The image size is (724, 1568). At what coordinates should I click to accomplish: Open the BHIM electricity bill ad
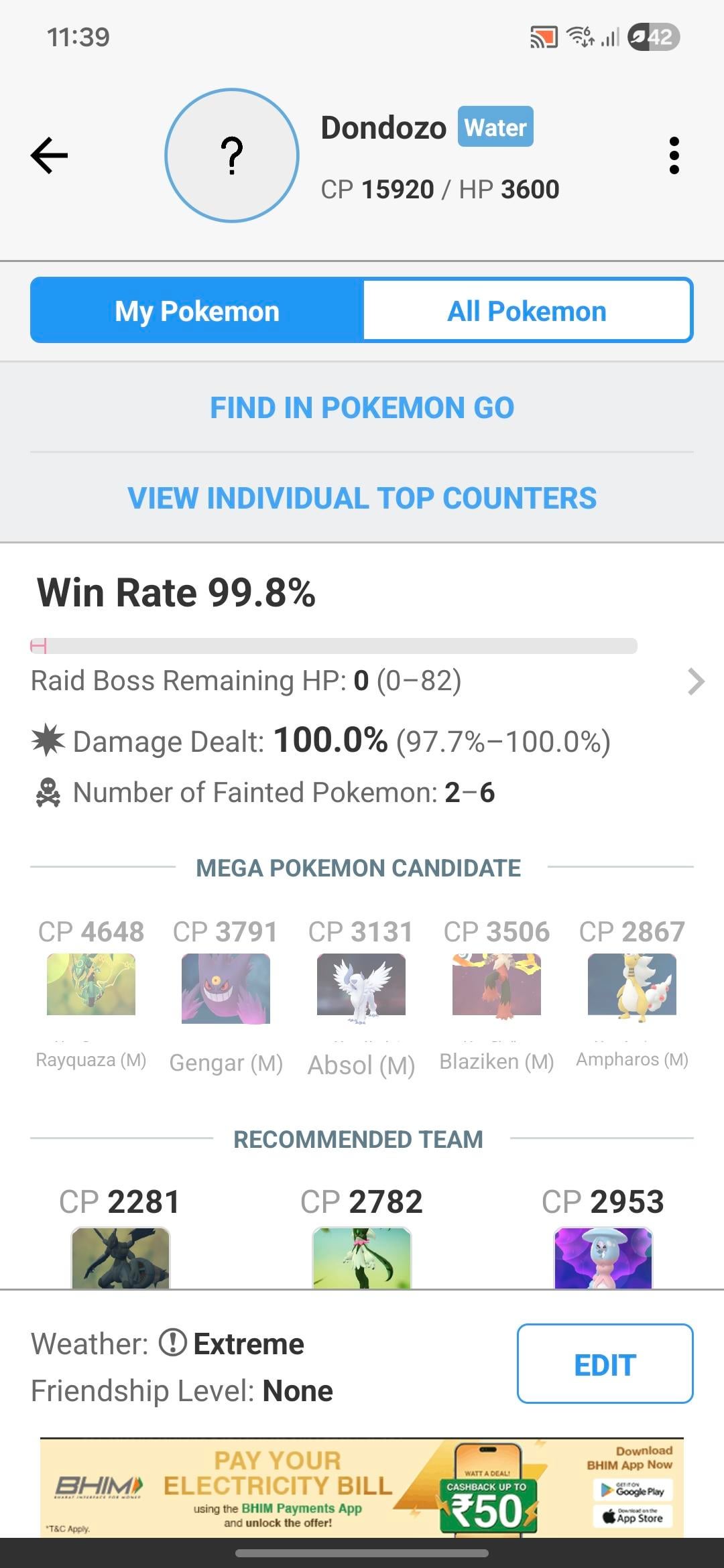pos(362,1488)
